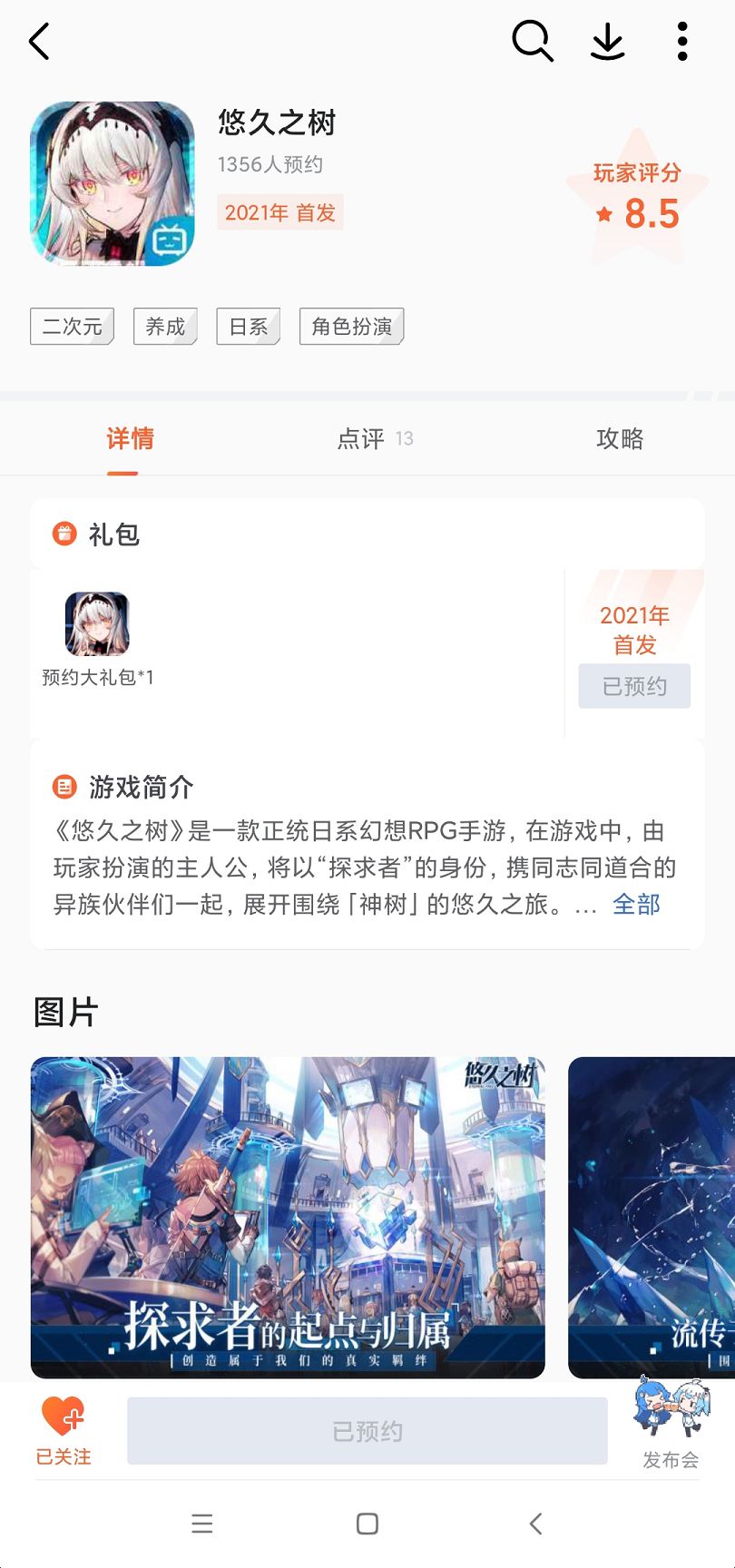The image size is (735, 1568).
Task: Open search from the top bar
Action: click(532, 41)
